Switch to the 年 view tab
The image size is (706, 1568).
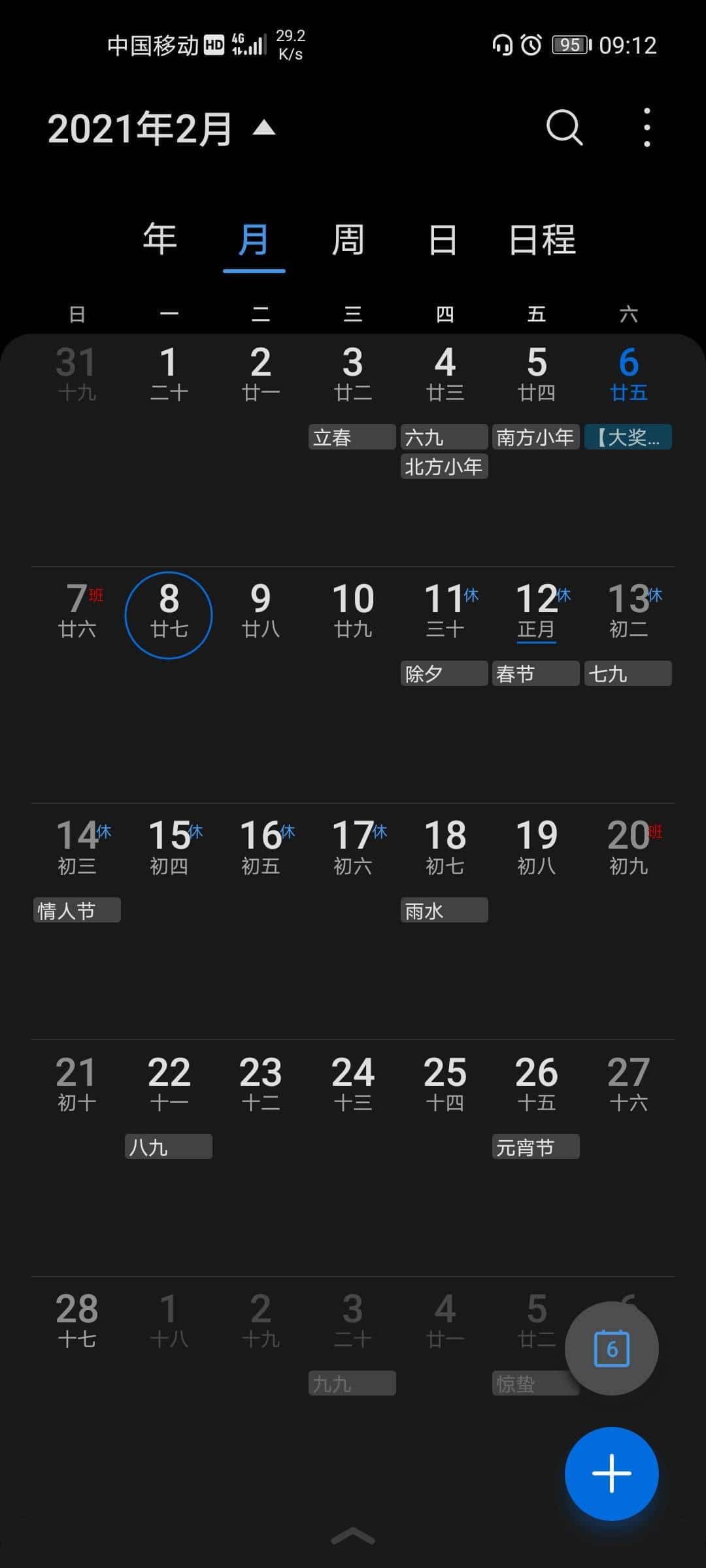160,240
